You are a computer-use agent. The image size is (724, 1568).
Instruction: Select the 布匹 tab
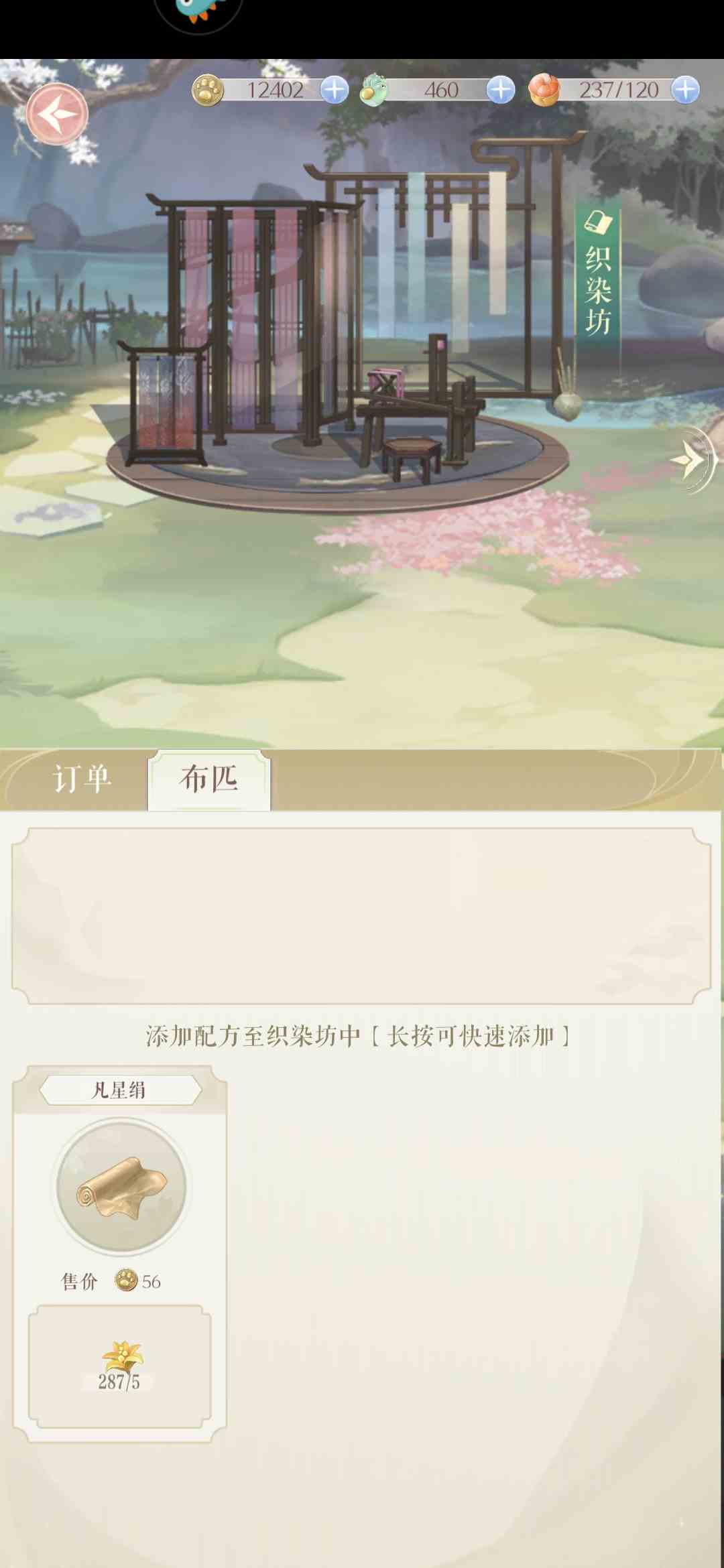coord(208,779)
